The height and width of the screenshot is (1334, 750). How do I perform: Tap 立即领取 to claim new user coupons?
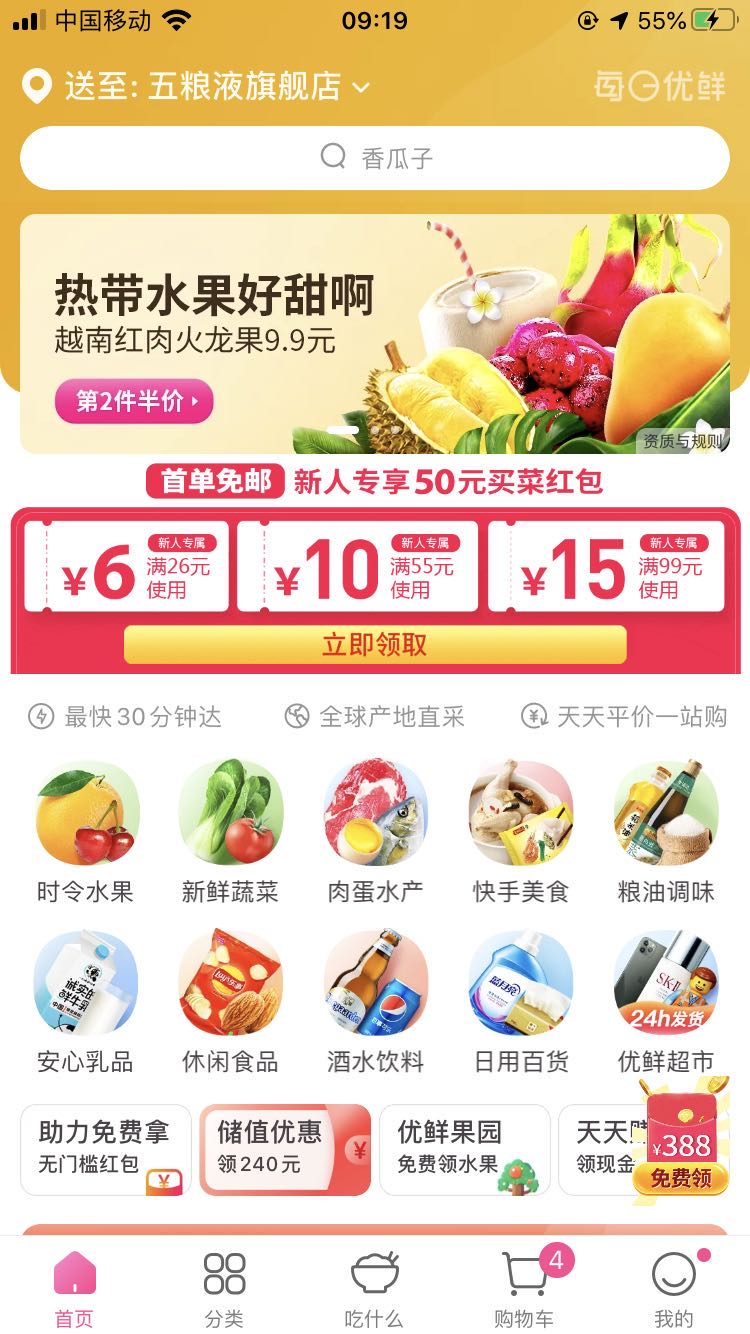click(375, 645)
